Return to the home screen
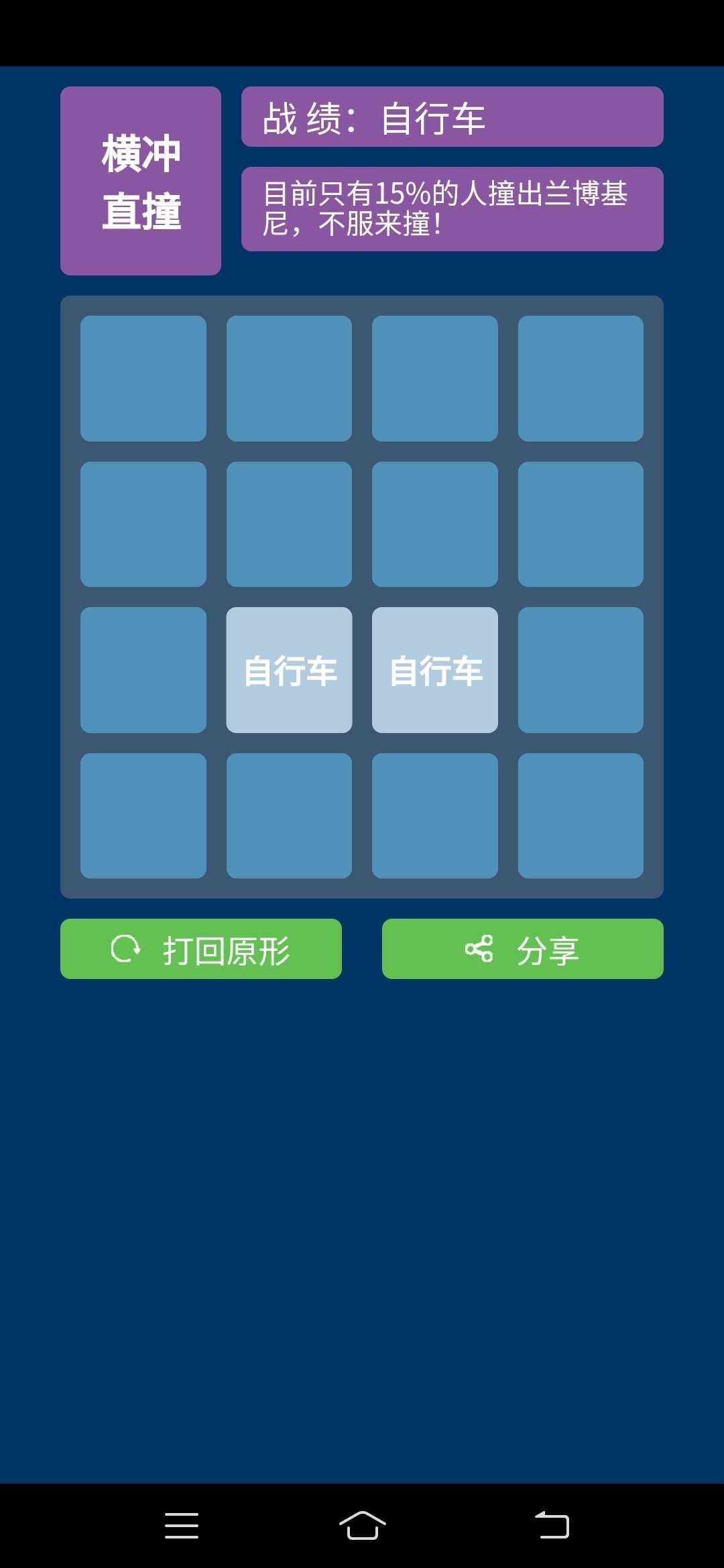724x1568 pixels. click(362, 1525)
